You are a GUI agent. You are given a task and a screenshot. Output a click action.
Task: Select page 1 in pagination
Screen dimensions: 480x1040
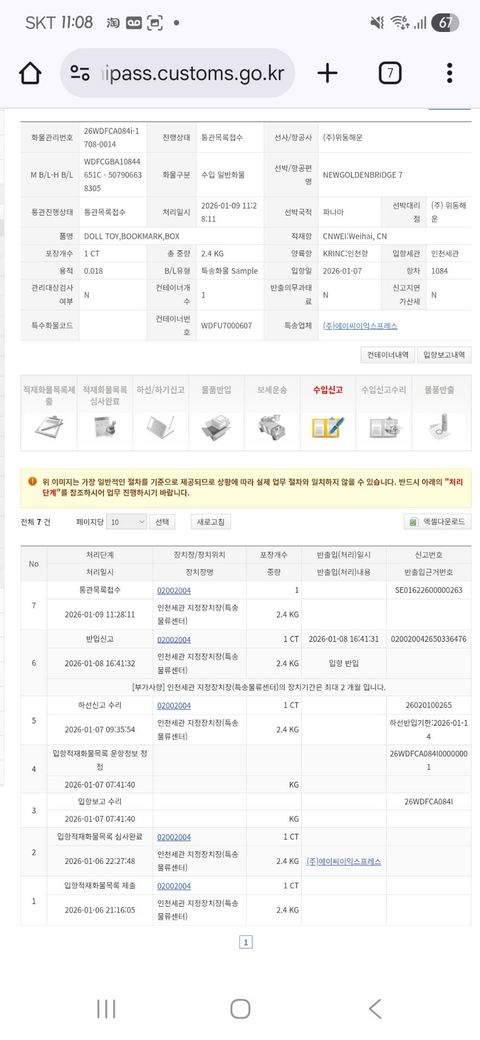point(246,942)
